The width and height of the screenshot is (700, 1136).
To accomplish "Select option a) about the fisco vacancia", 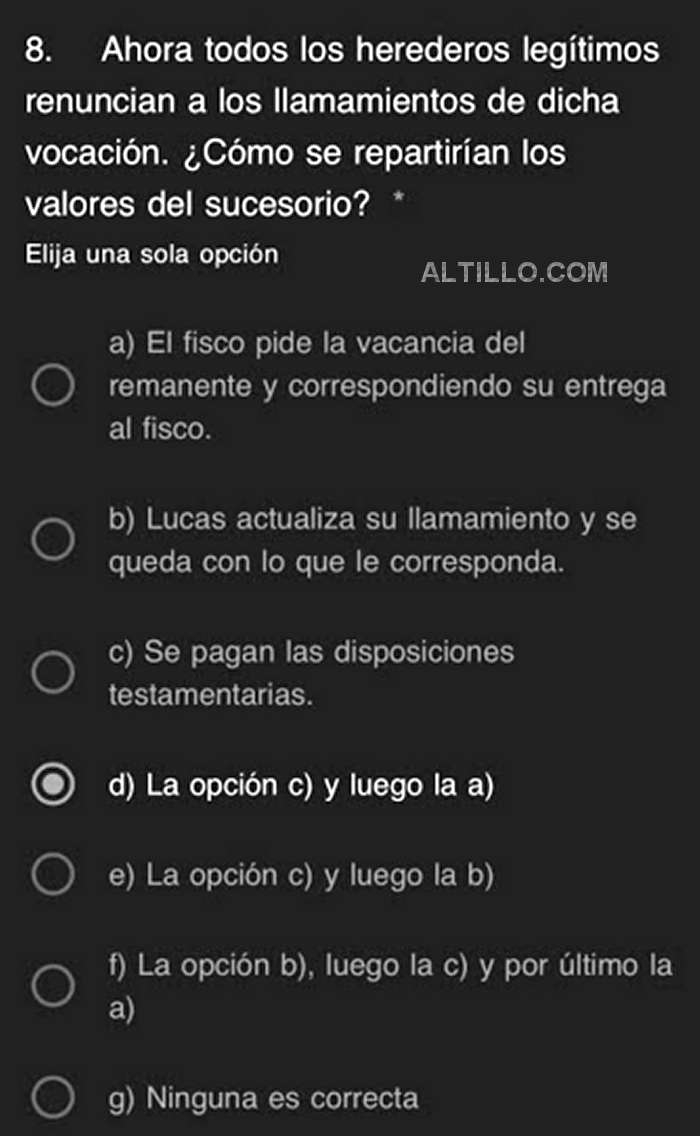I will pos(53,385).
